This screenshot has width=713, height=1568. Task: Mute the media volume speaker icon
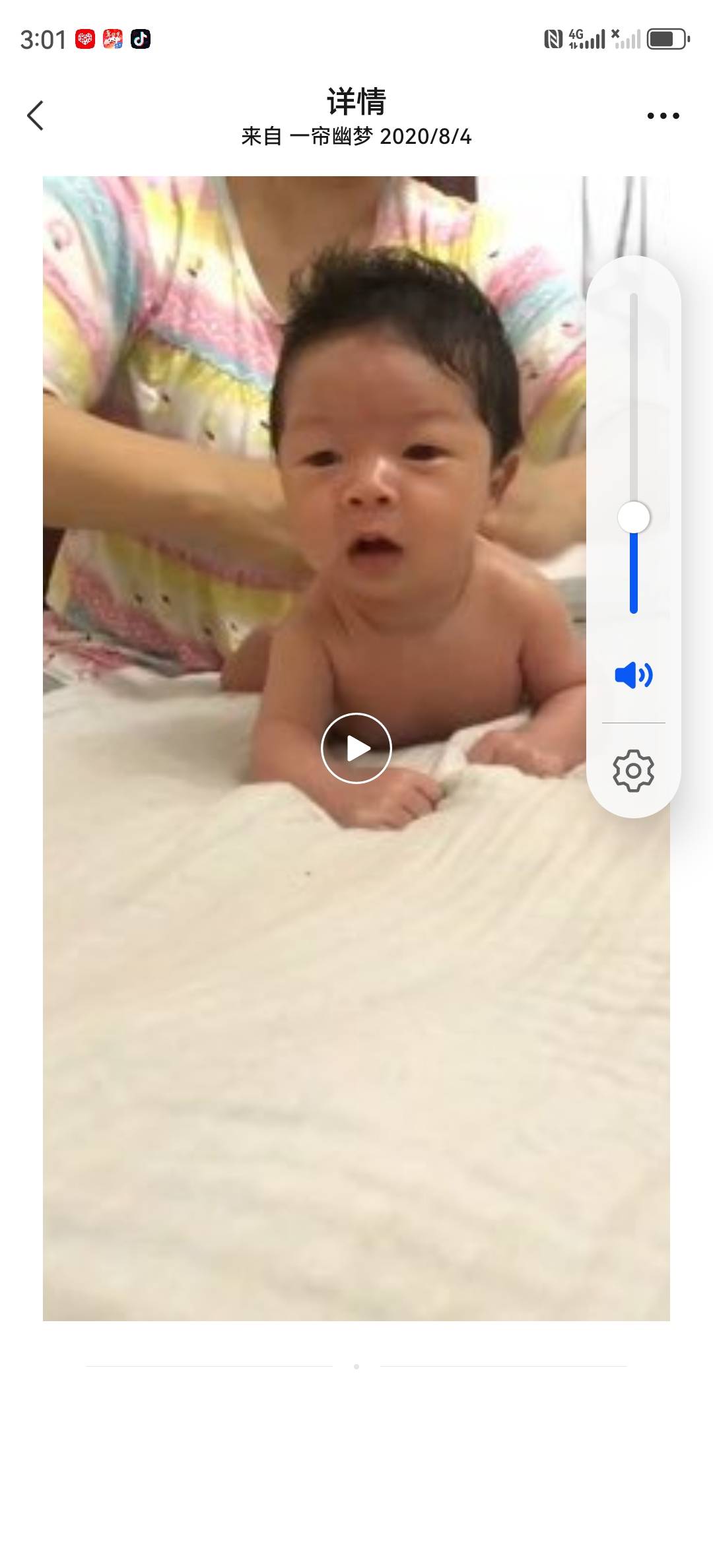click(633, 675)
